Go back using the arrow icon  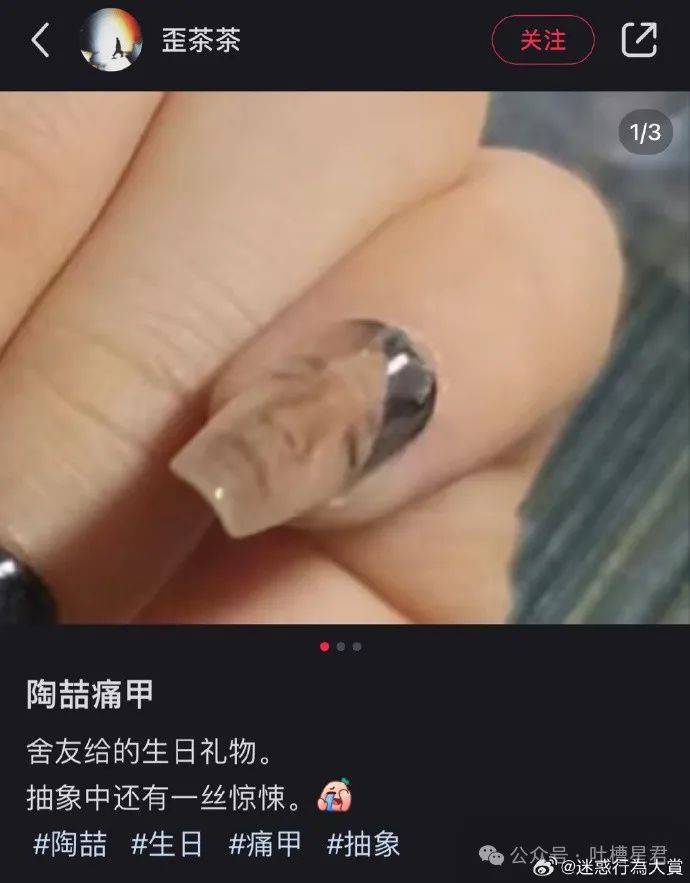(x=40, y=41)
